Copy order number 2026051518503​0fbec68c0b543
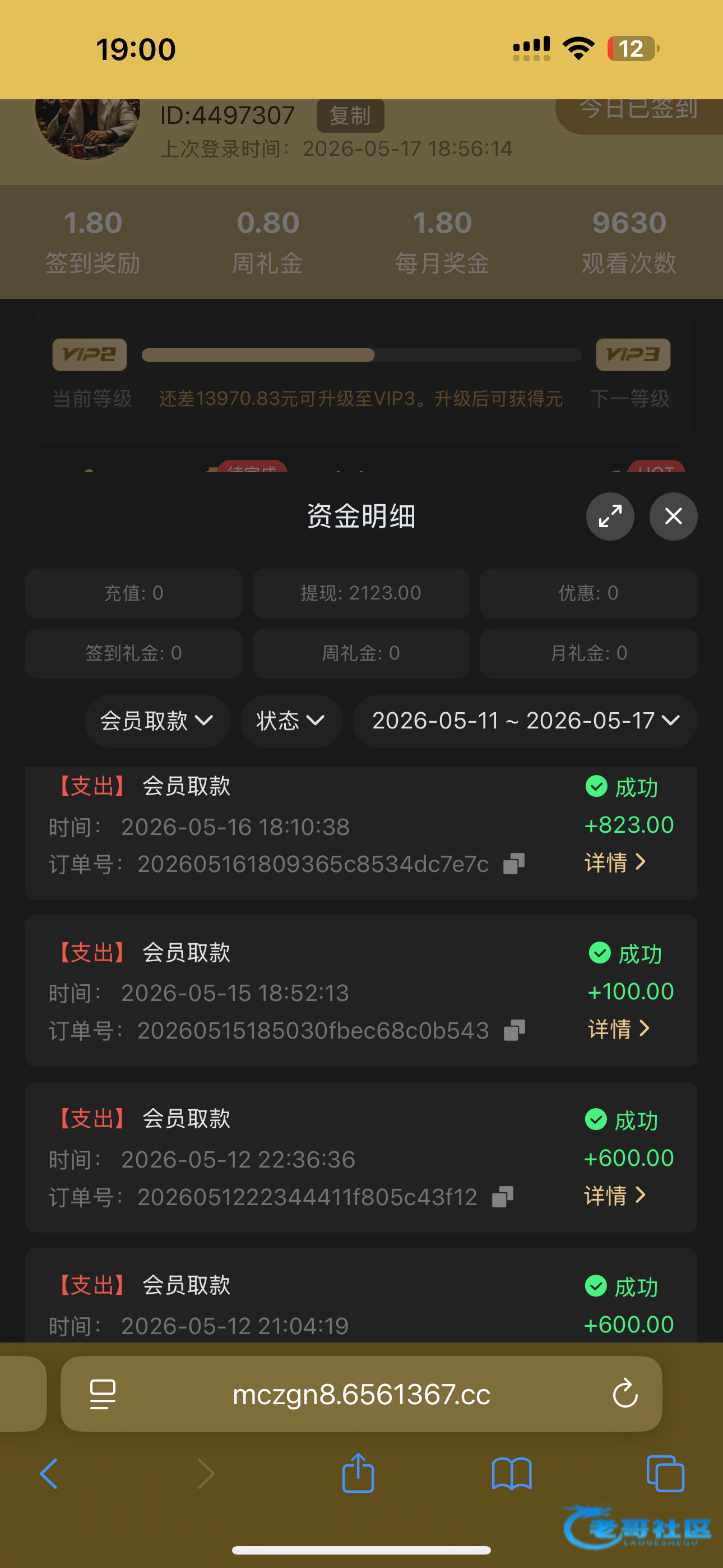This screenshot has width=723, height=1568. tap(515, 1030)
